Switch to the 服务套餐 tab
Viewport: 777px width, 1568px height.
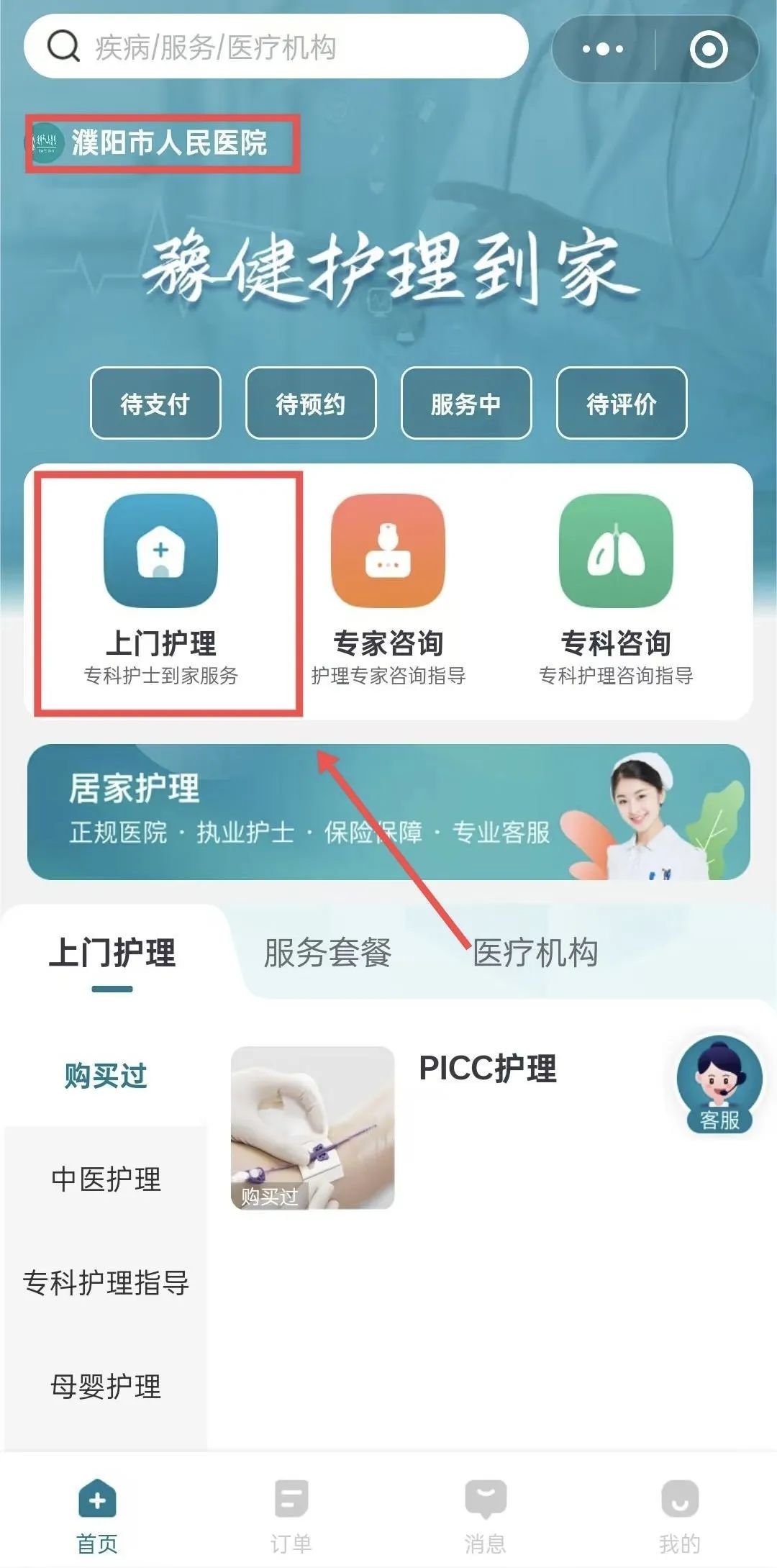coord(327,953)
